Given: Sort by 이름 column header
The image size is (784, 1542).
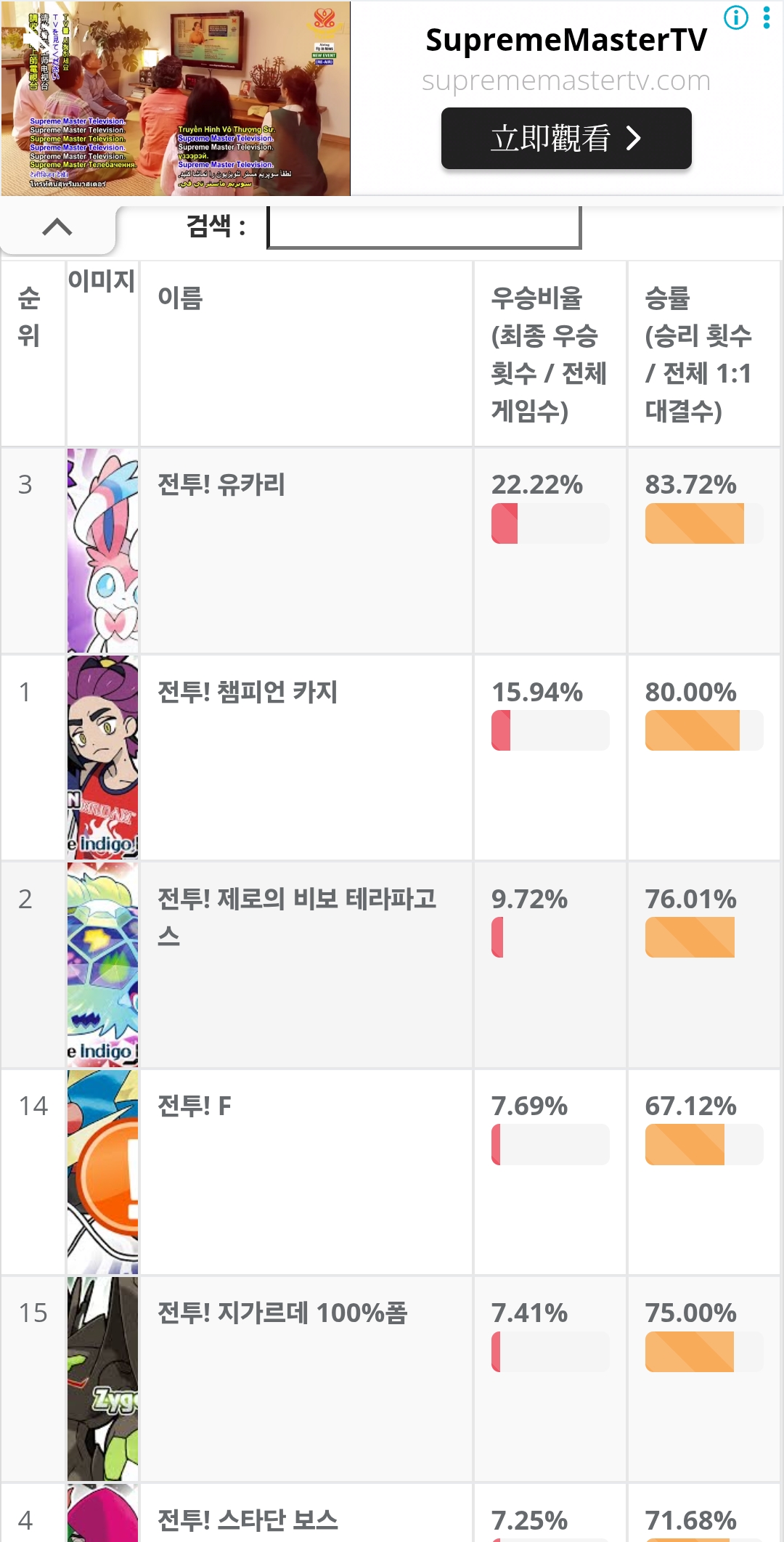Looking at the screenshot, I should tap(180, 298).
